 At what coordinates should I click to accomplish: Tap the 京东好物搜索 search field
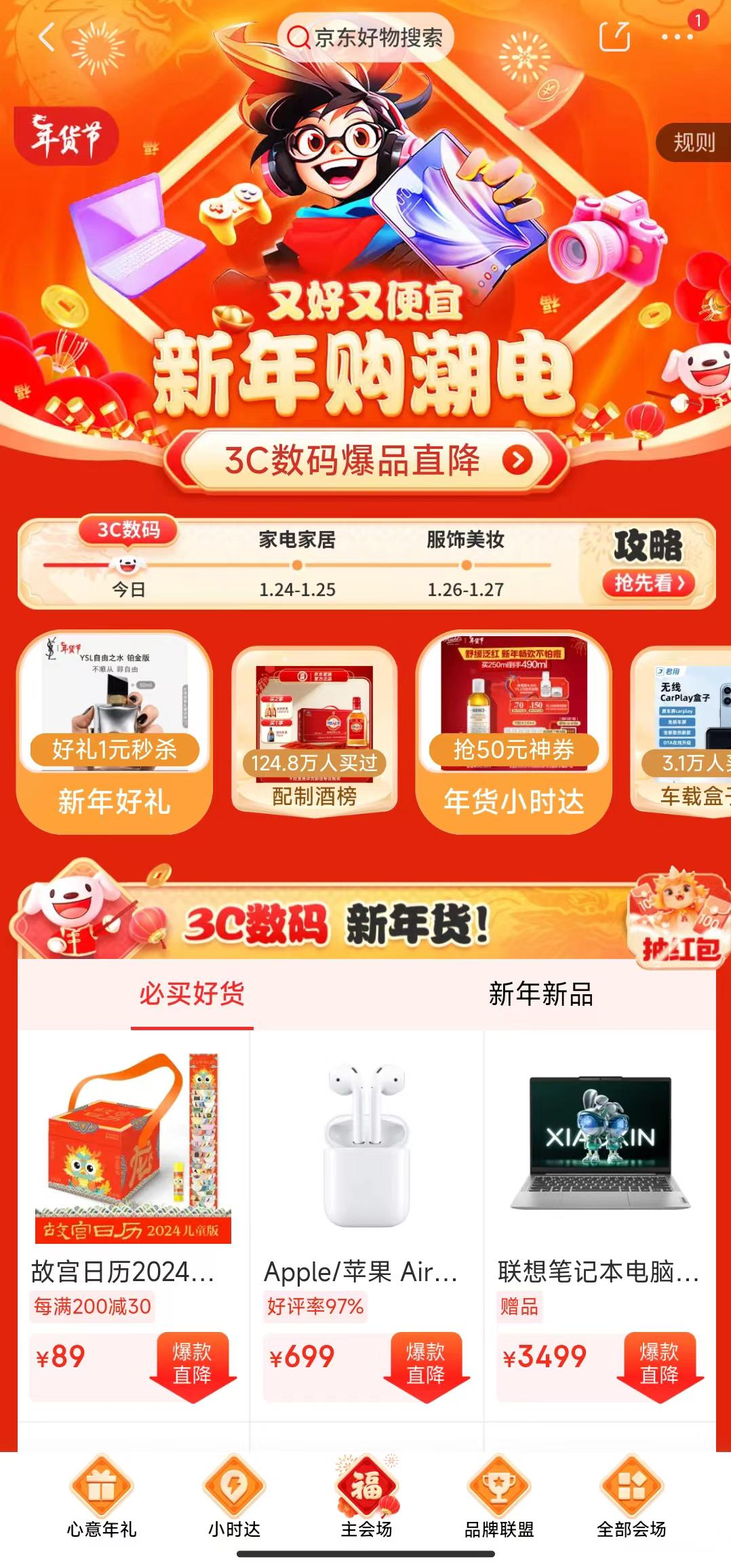[365, 37]
